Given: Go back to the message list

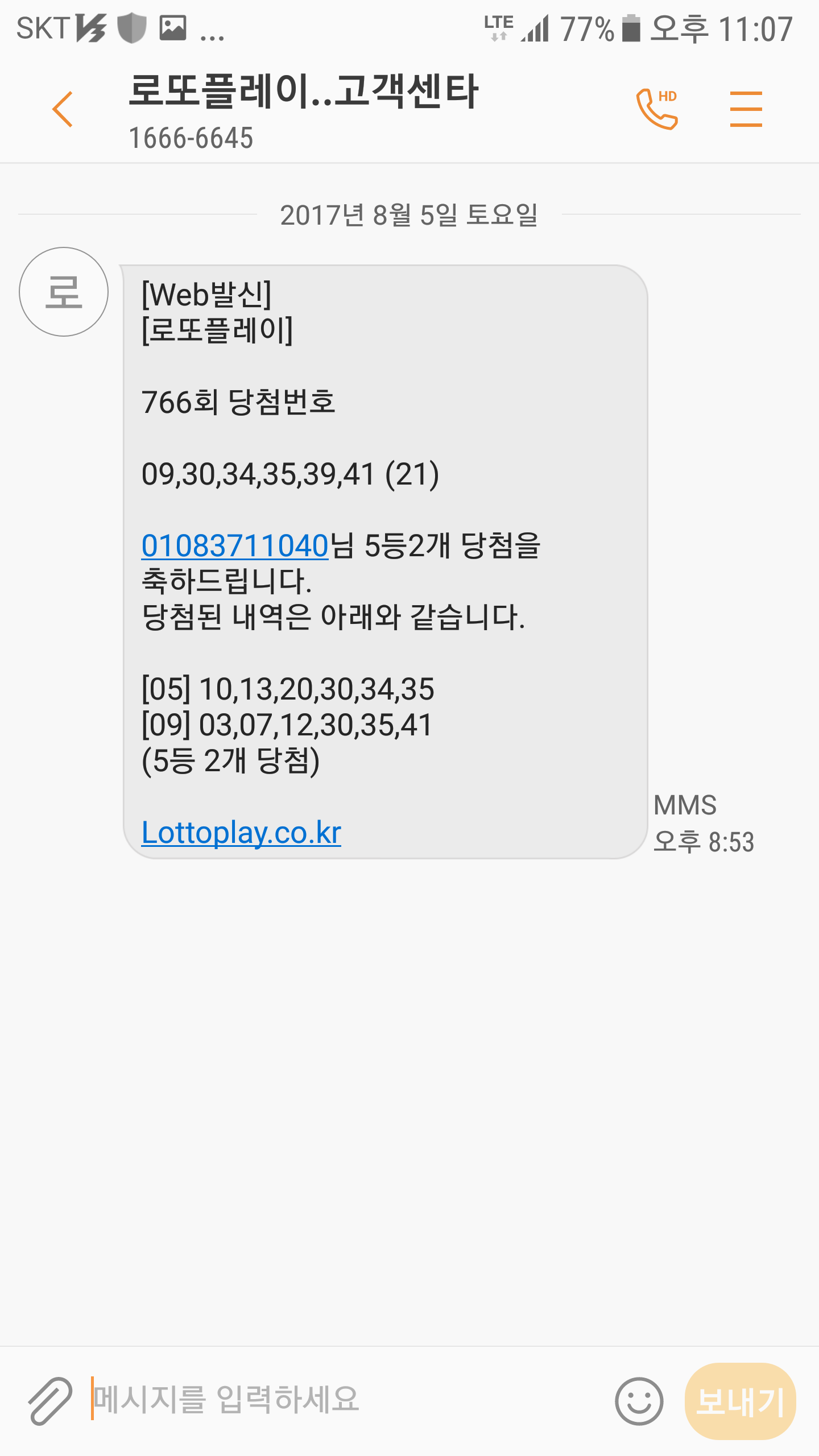Looking at the screenshot, I should point(63,109).
